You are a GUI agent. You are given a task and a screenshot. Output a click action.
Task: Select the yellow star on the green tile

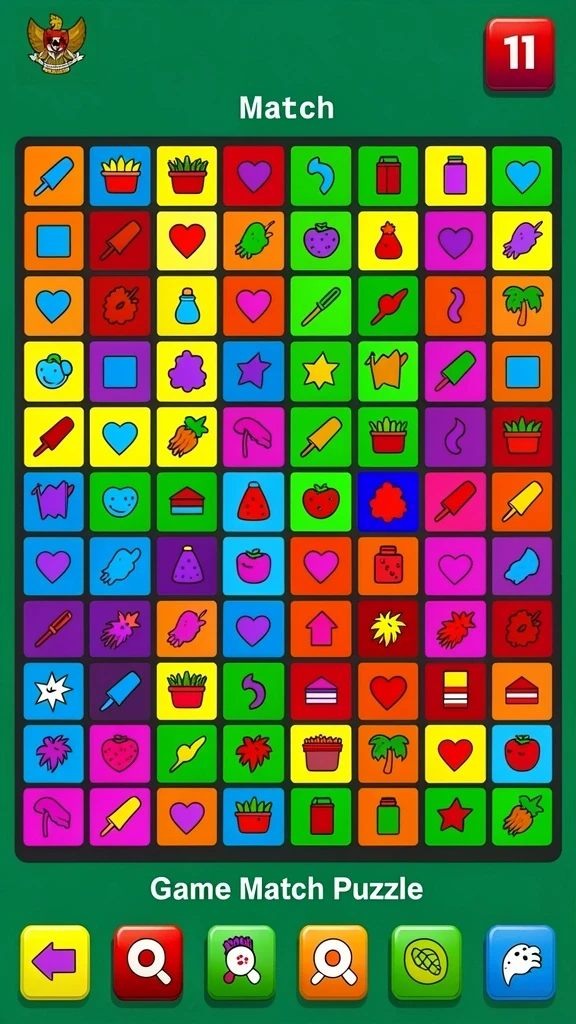point(321,372)
